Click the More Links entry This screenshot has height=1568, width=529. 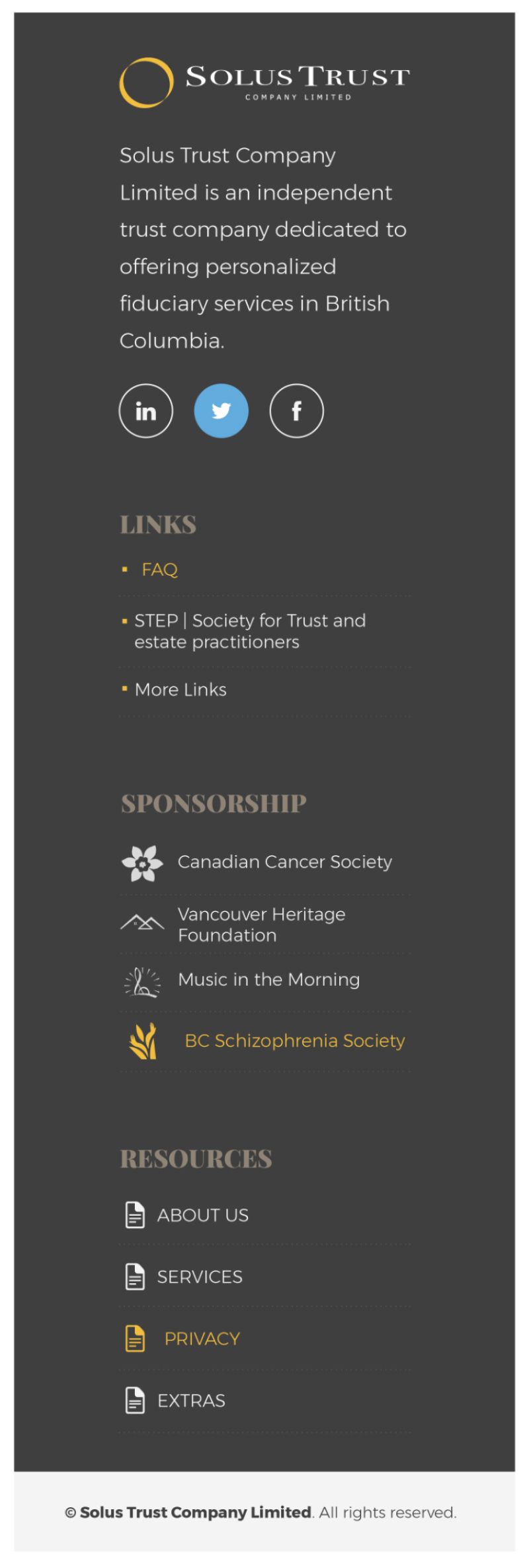tap(181, 689)
